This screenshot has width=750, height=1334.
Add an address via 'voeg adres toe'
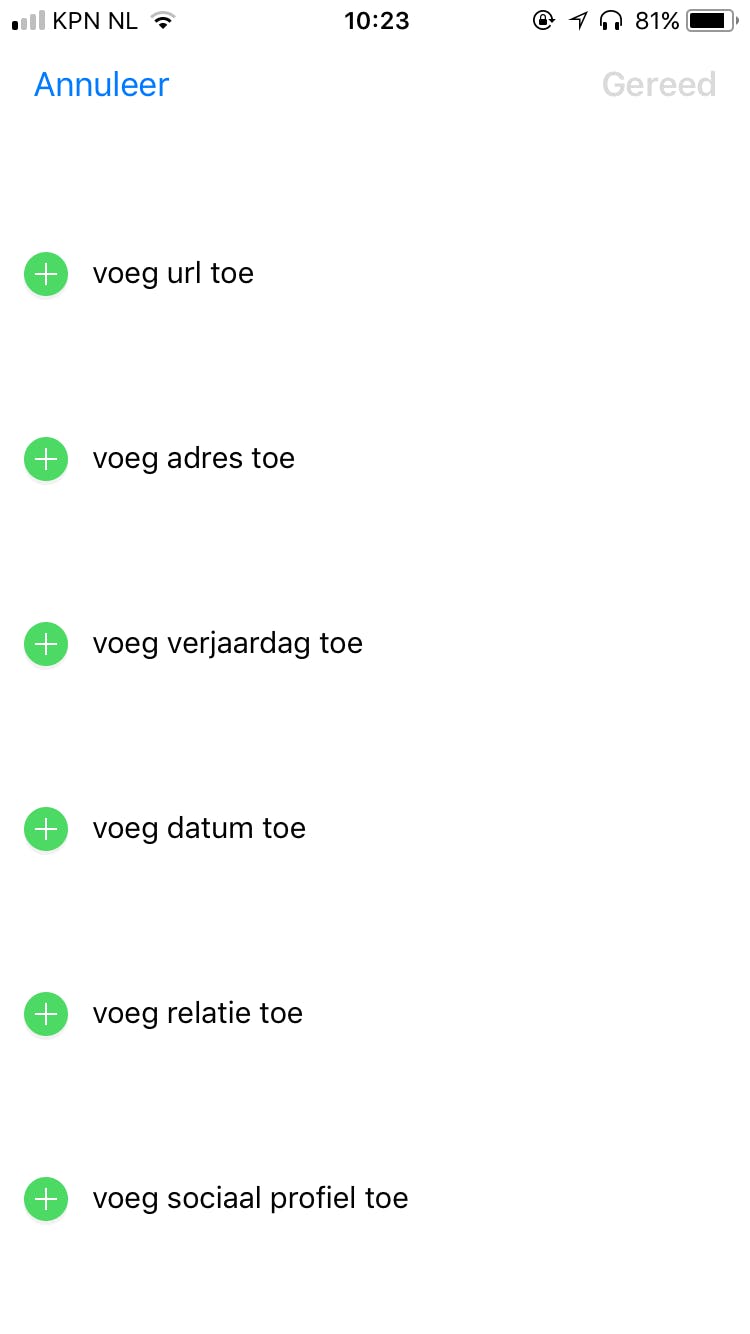(193, 459)
